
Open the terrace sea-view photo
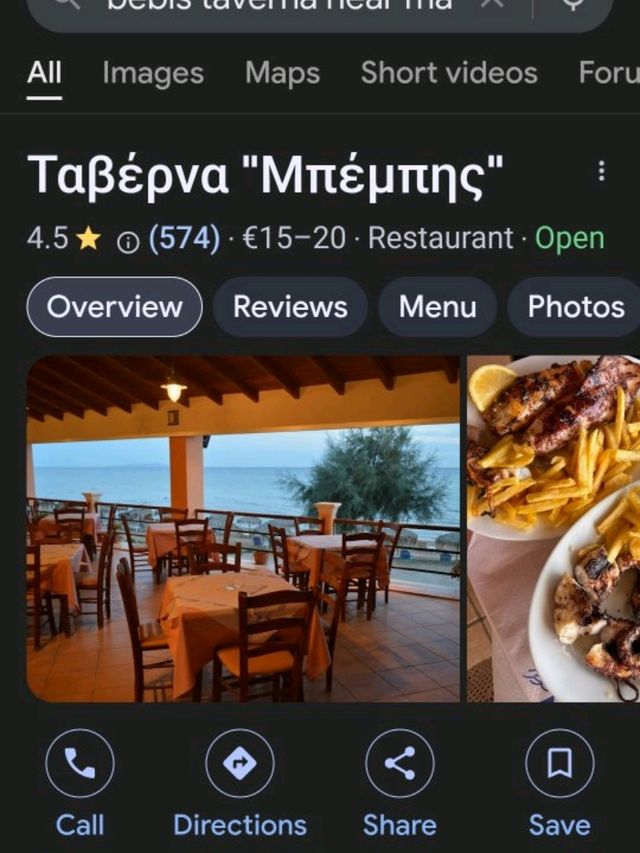[x=243, y=529]
